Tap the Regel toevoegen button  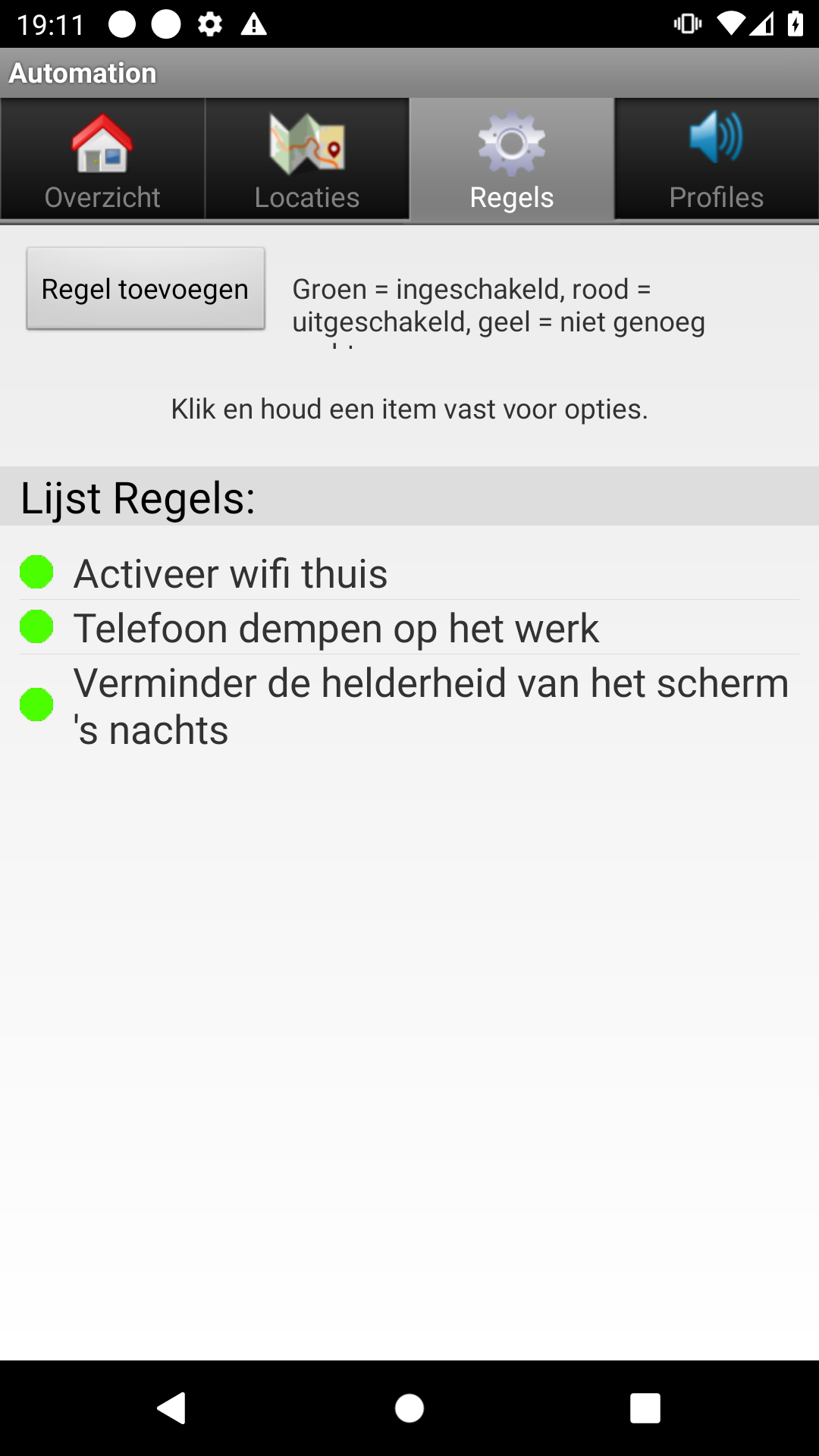point(146,289)
